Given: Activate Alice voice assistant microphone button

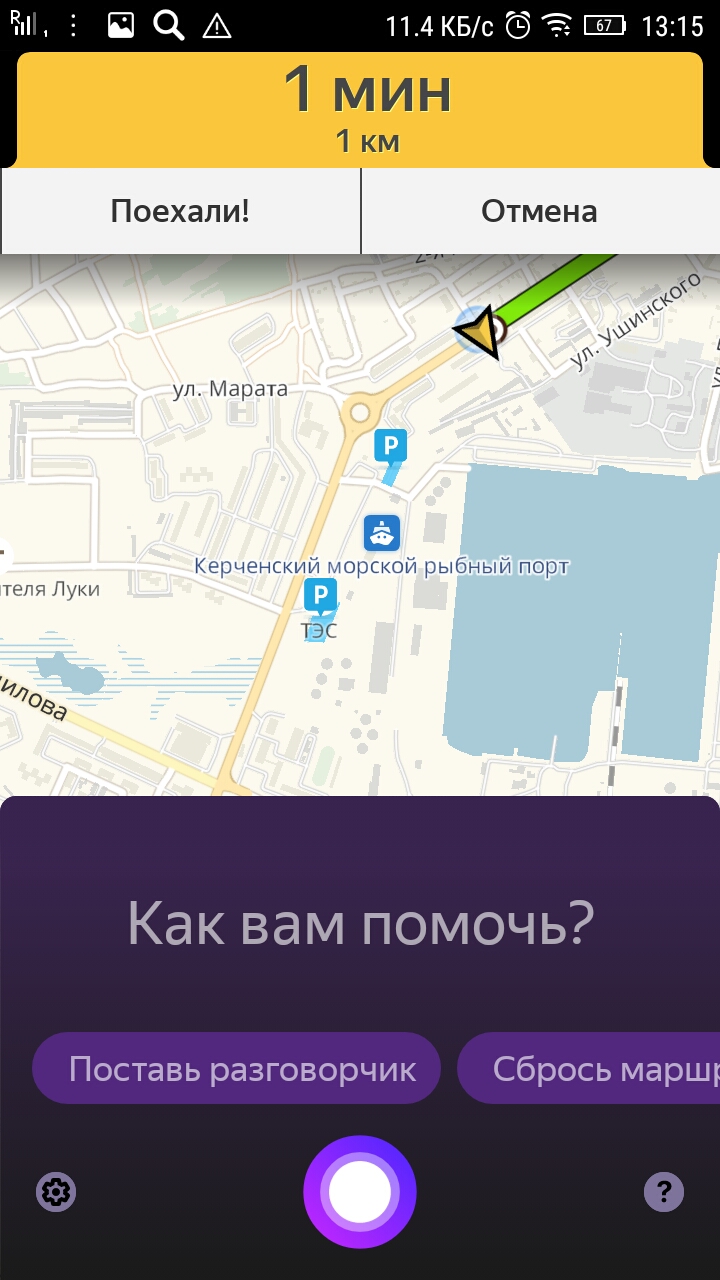Looking at the screenshot, I should pyautogui.click(x=360, y=1192).
